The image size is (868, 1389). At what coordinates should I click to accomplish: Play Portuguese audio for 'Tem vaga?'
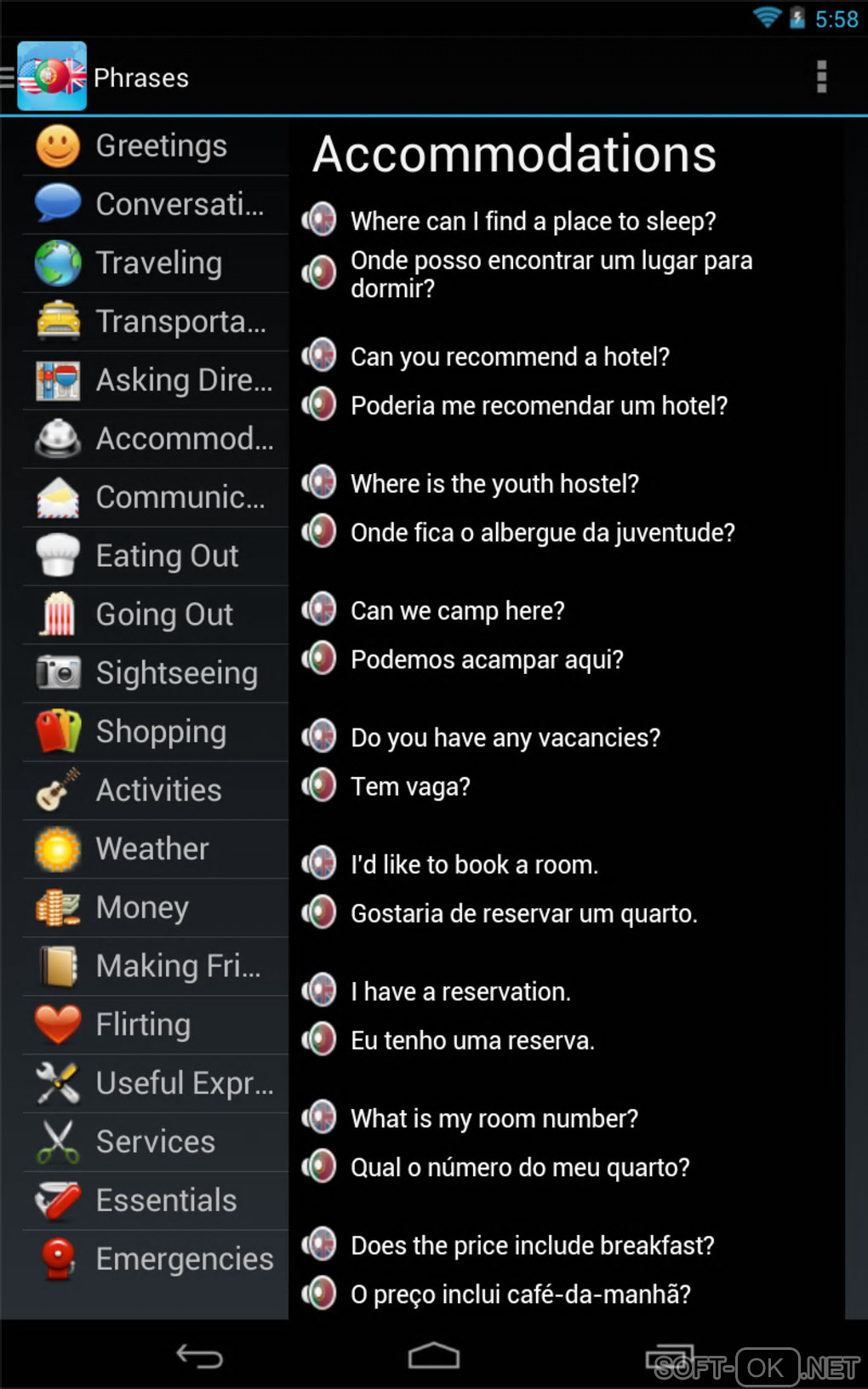pos(320,785)
